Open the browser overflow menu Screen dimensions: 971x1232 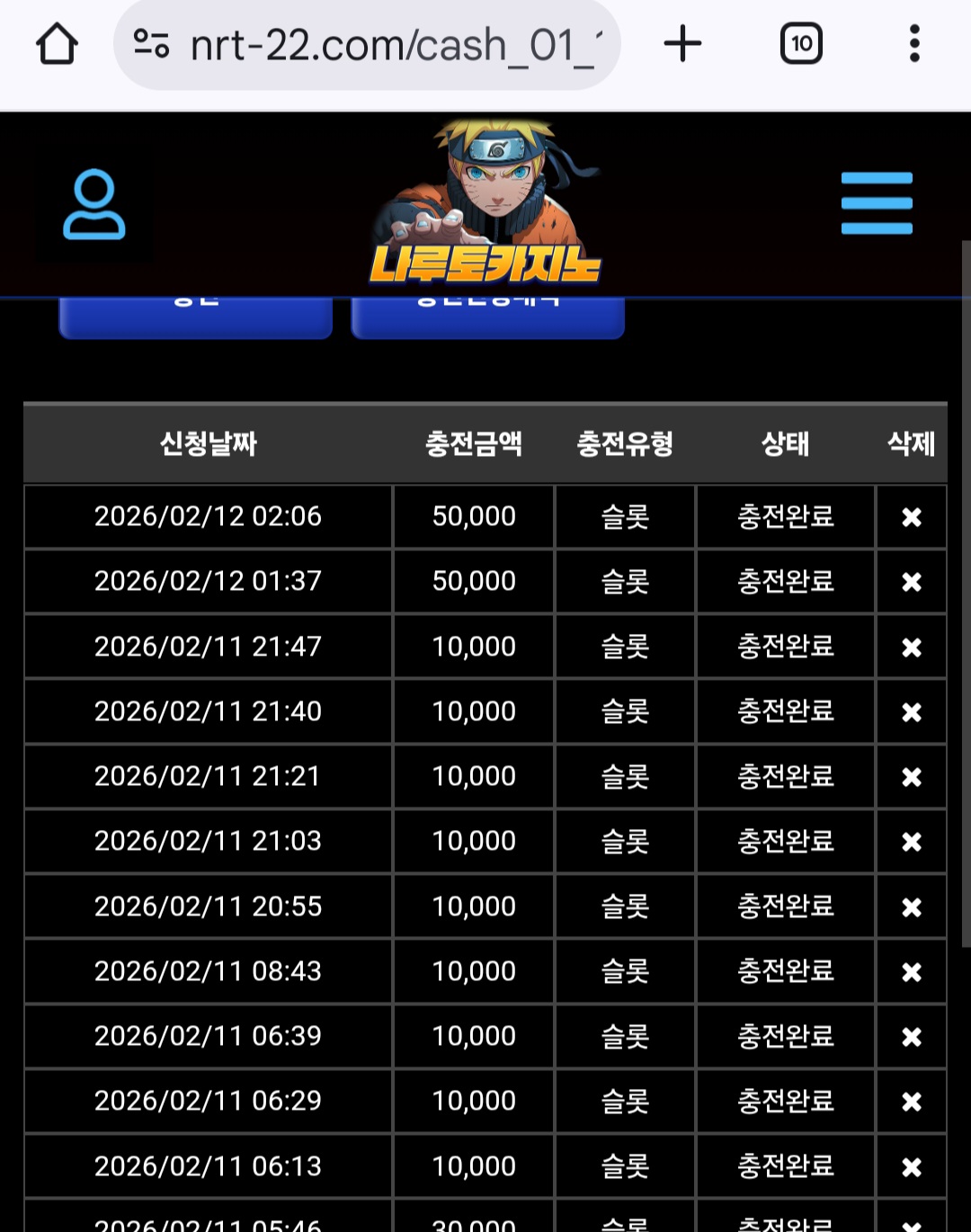tap(914, 44)
